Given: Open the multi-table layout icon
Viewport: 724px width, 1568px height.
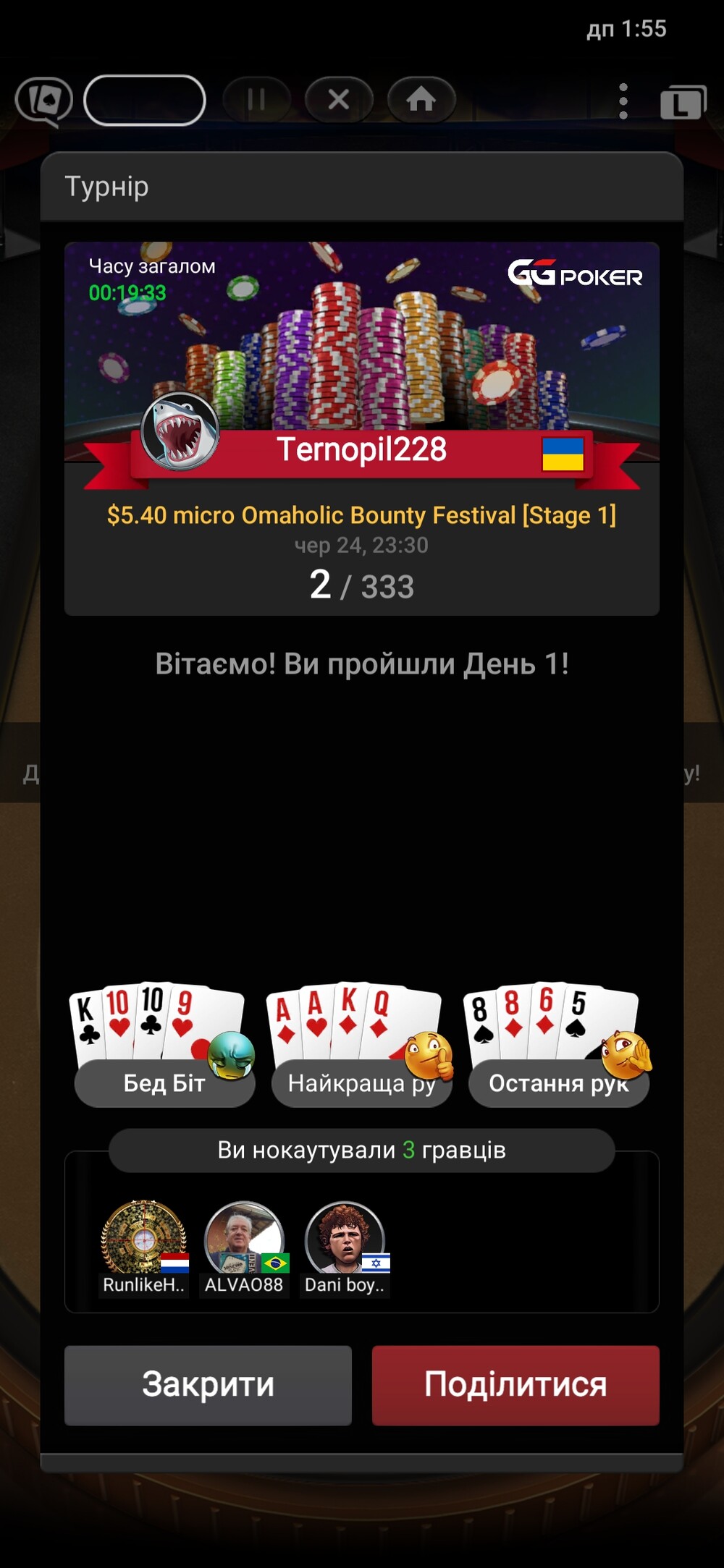Looking at the screenshot, I should (x=683, y=101).
